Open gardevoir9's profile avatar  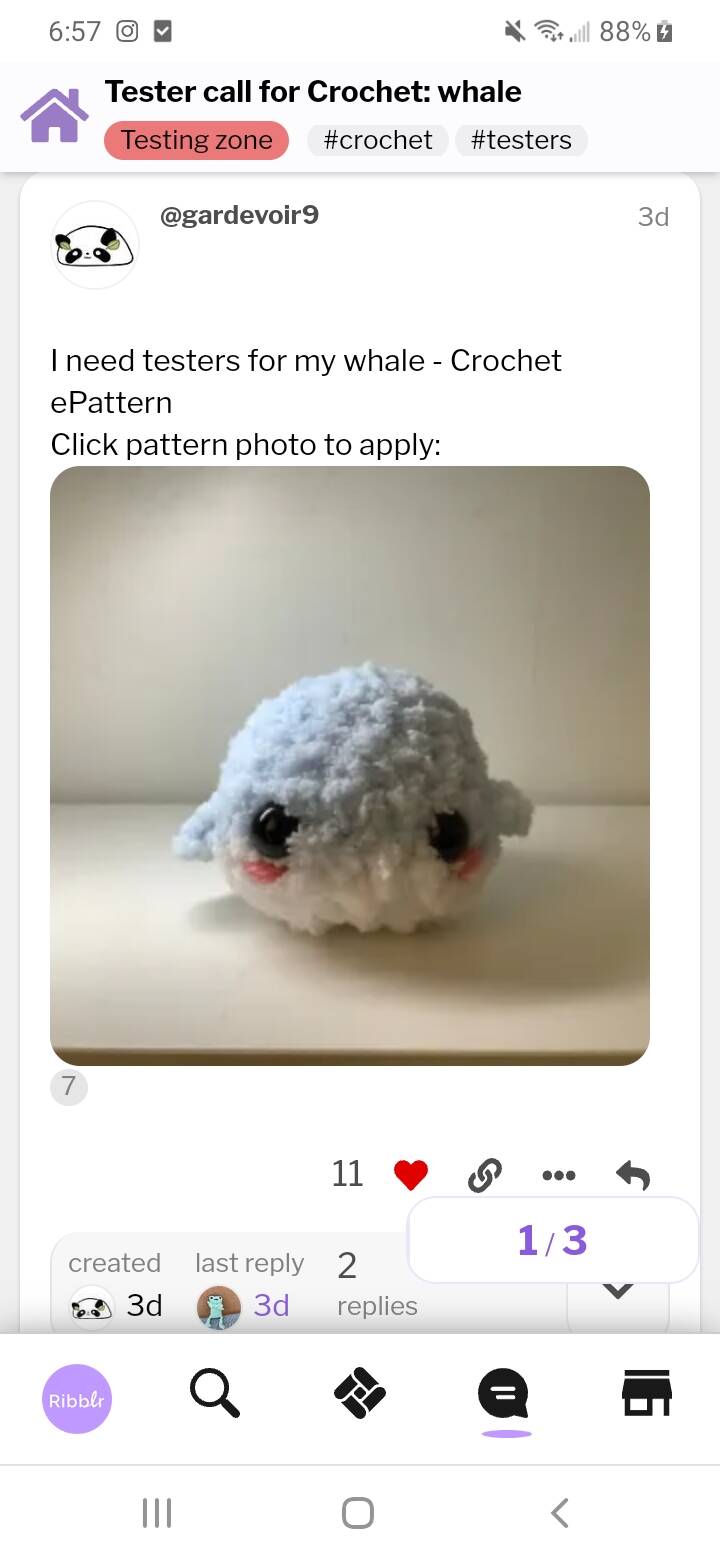point(95,245)
